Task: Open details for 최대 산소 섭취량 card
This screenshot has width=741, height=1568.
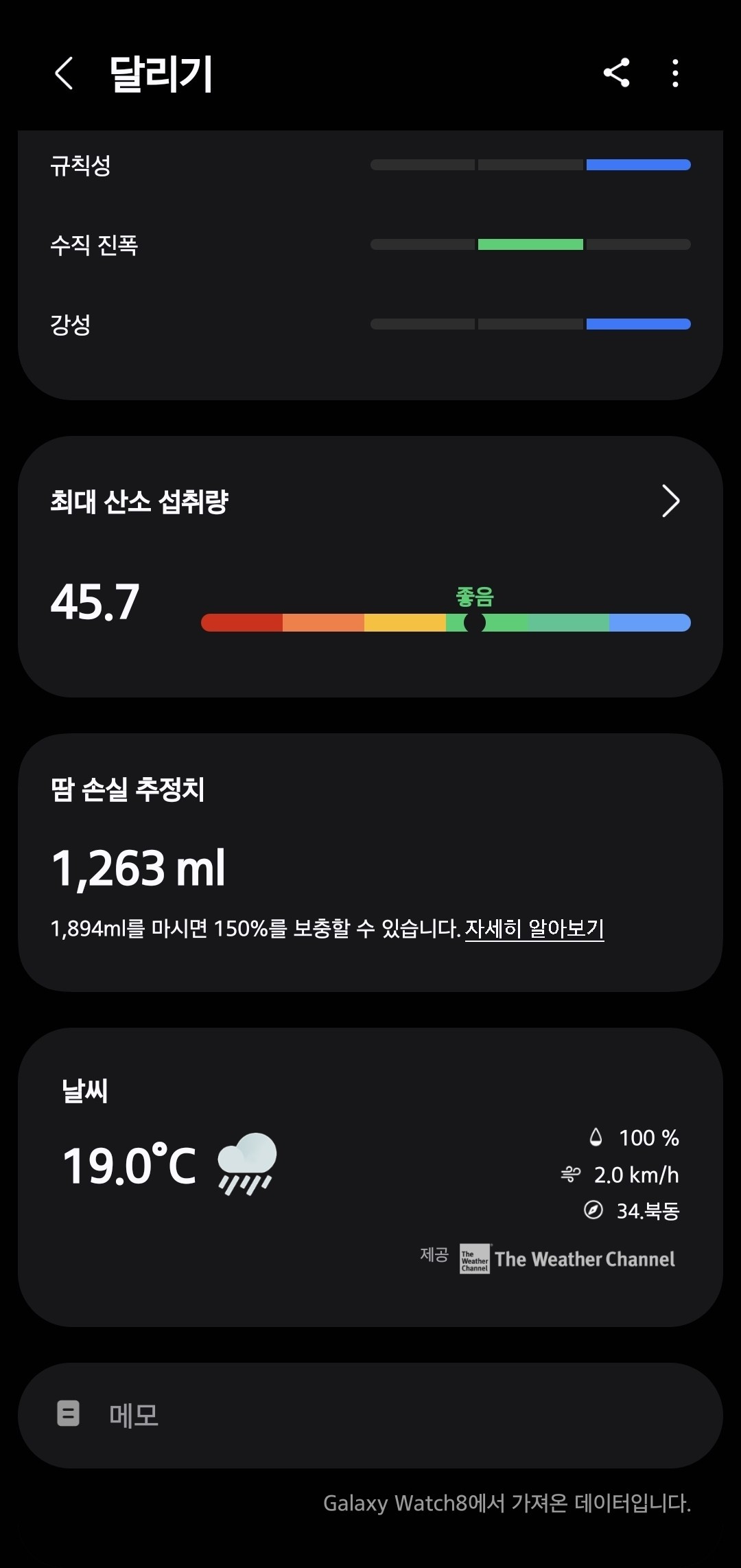Action: coord(141,501)
